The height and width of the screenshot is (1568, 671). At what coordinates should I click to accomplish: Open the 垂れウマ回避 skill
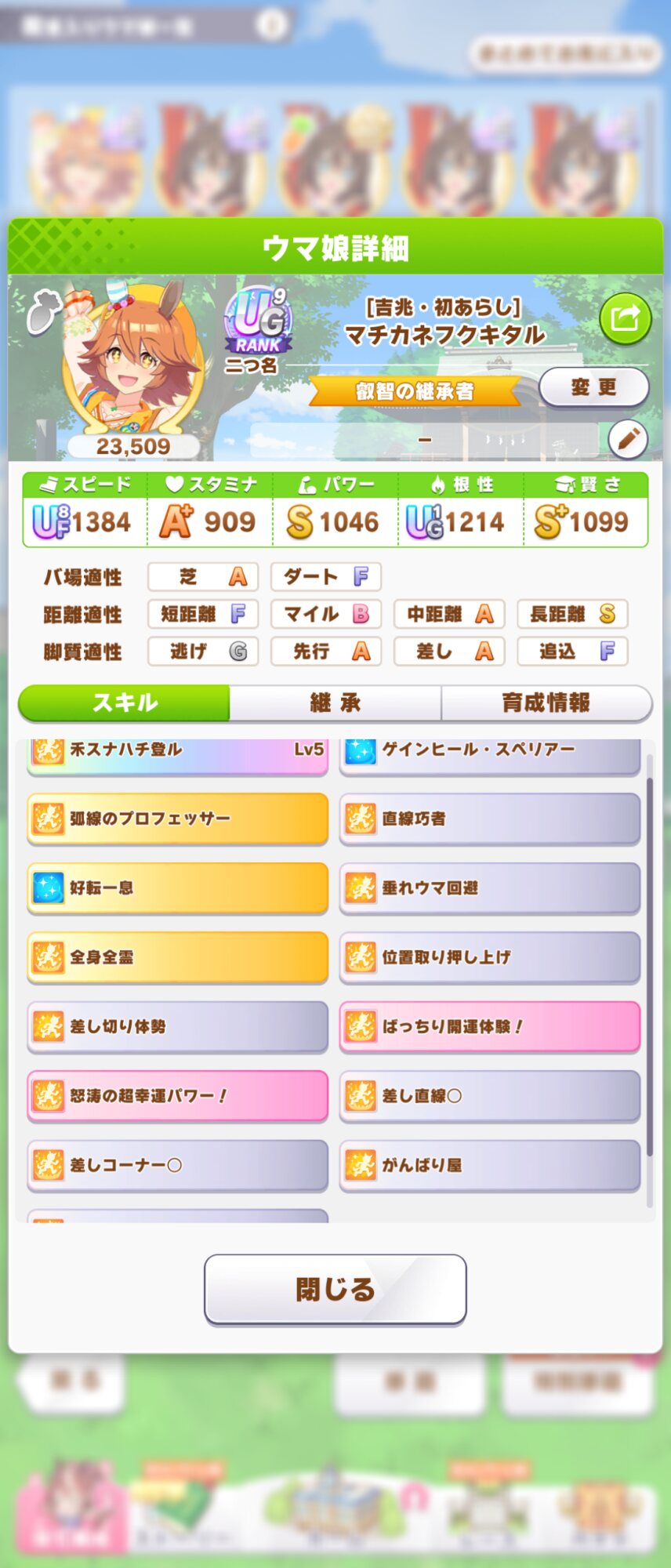490,887
